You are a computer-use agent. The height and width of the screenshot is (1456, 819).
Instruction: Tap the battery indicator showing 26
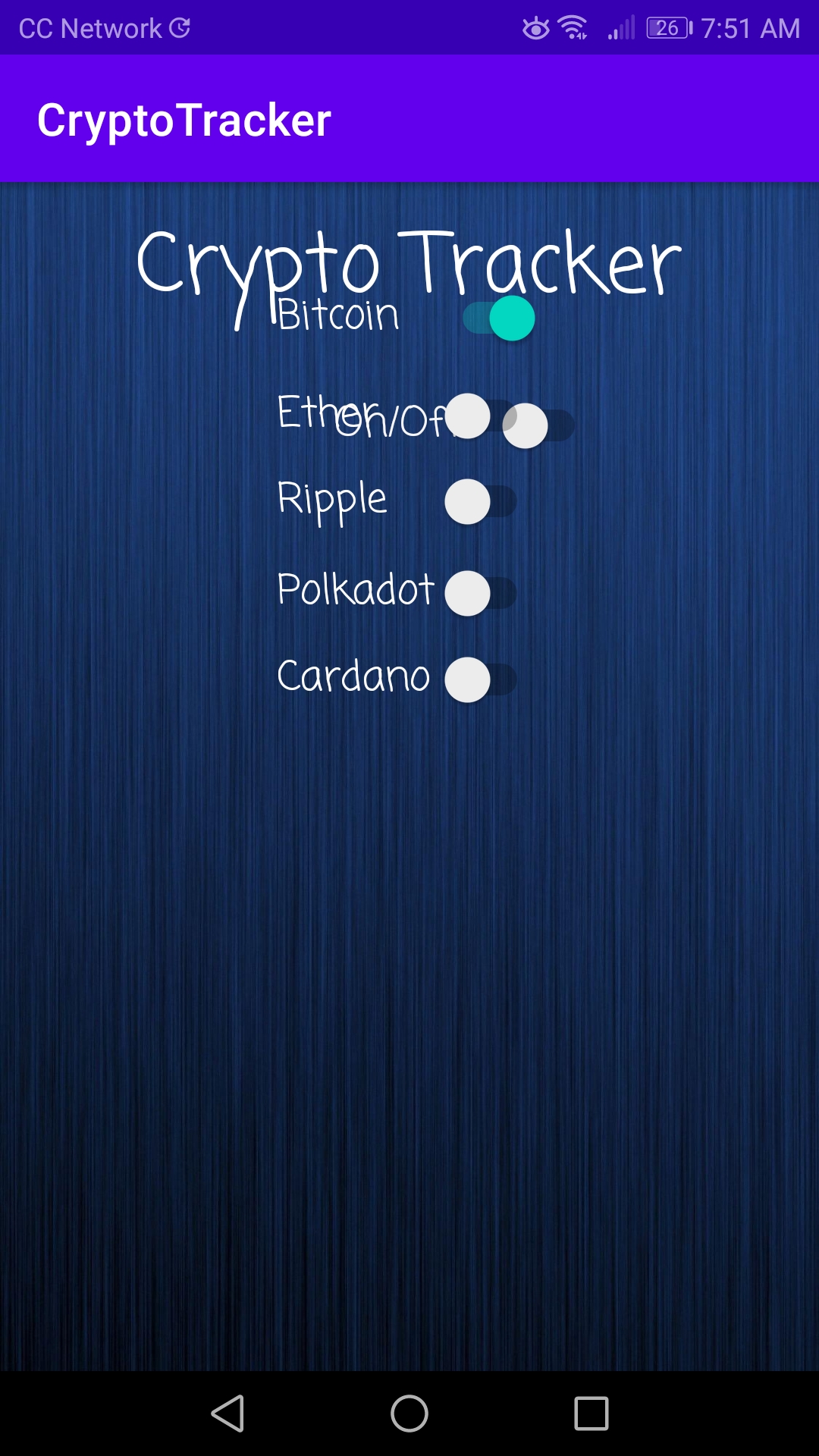point(667,27)
